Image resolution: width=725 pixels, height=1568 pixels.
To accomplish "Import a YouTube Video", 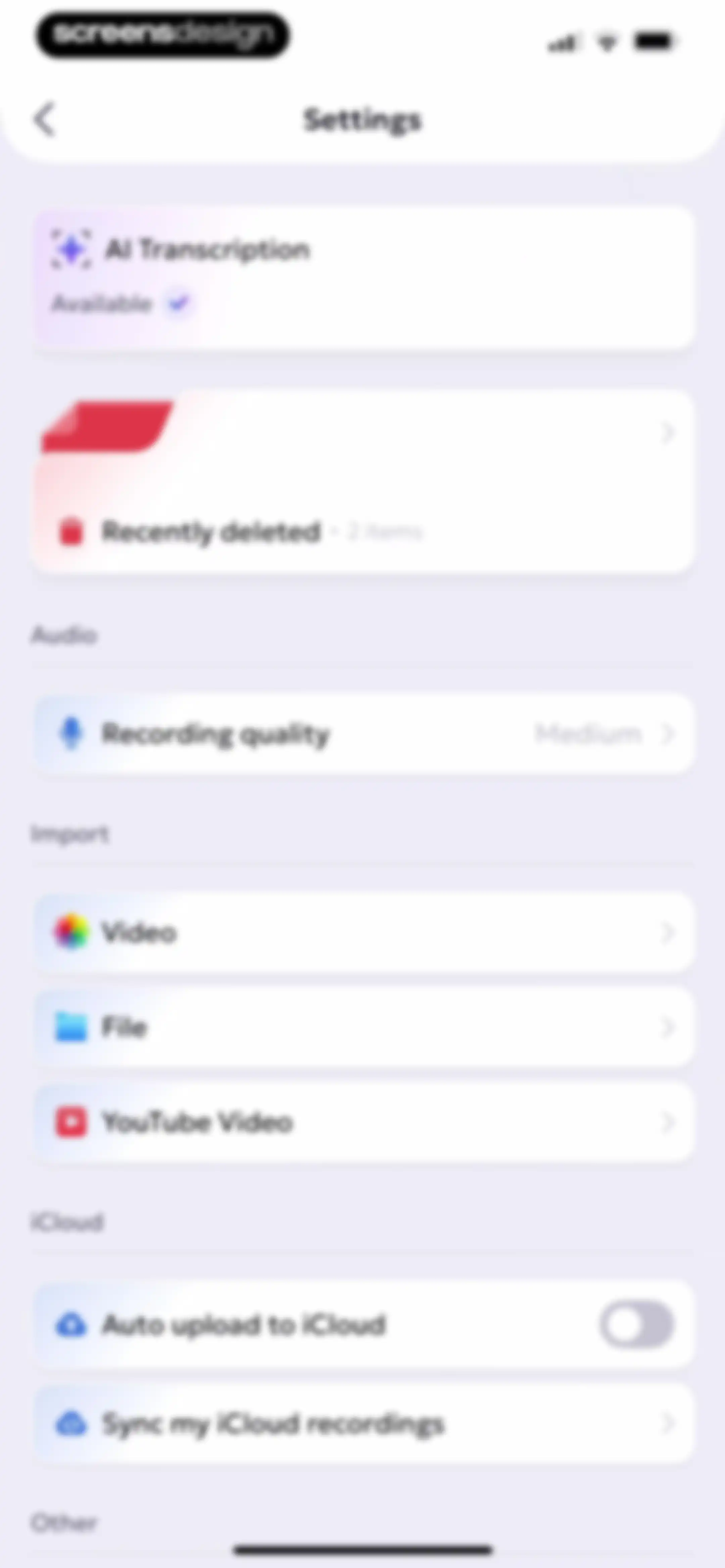I will coord(364,1122).
